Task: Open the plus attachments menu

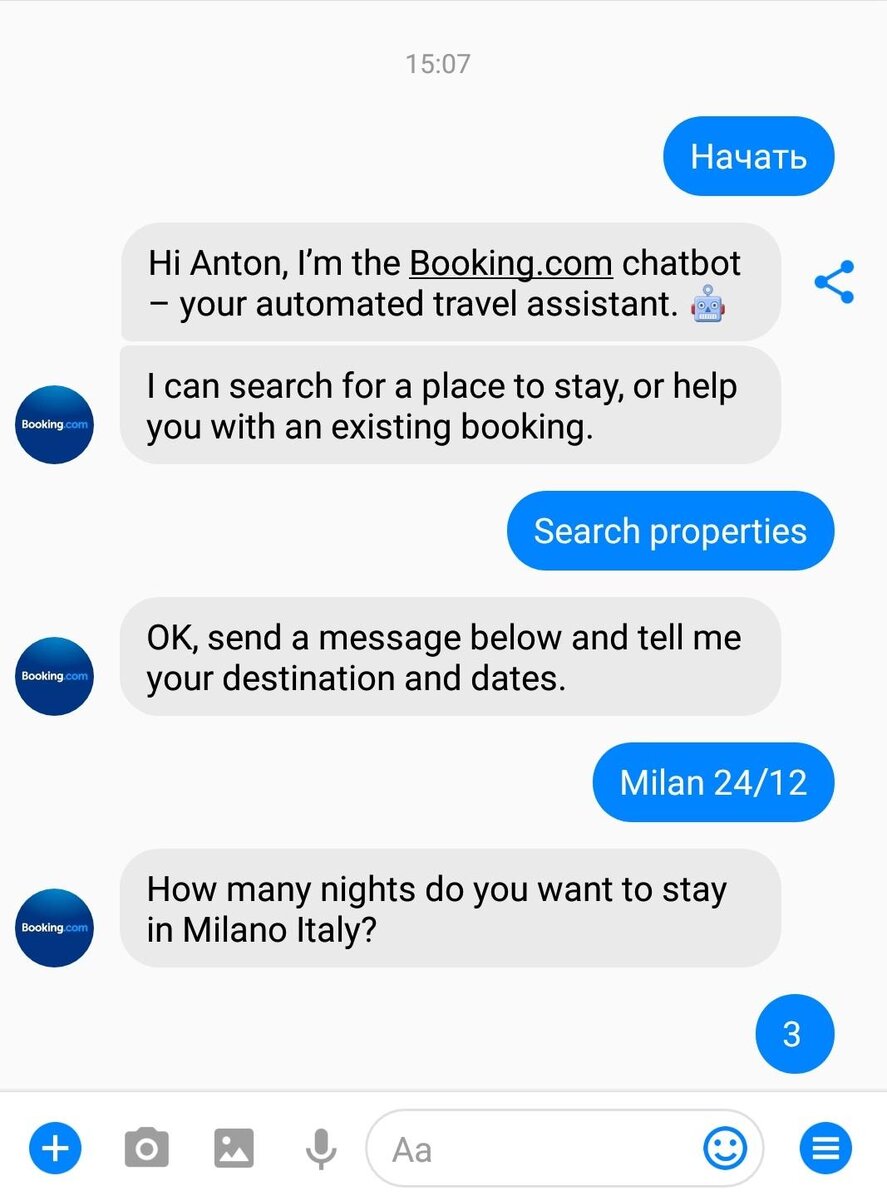Action: 55,1148
